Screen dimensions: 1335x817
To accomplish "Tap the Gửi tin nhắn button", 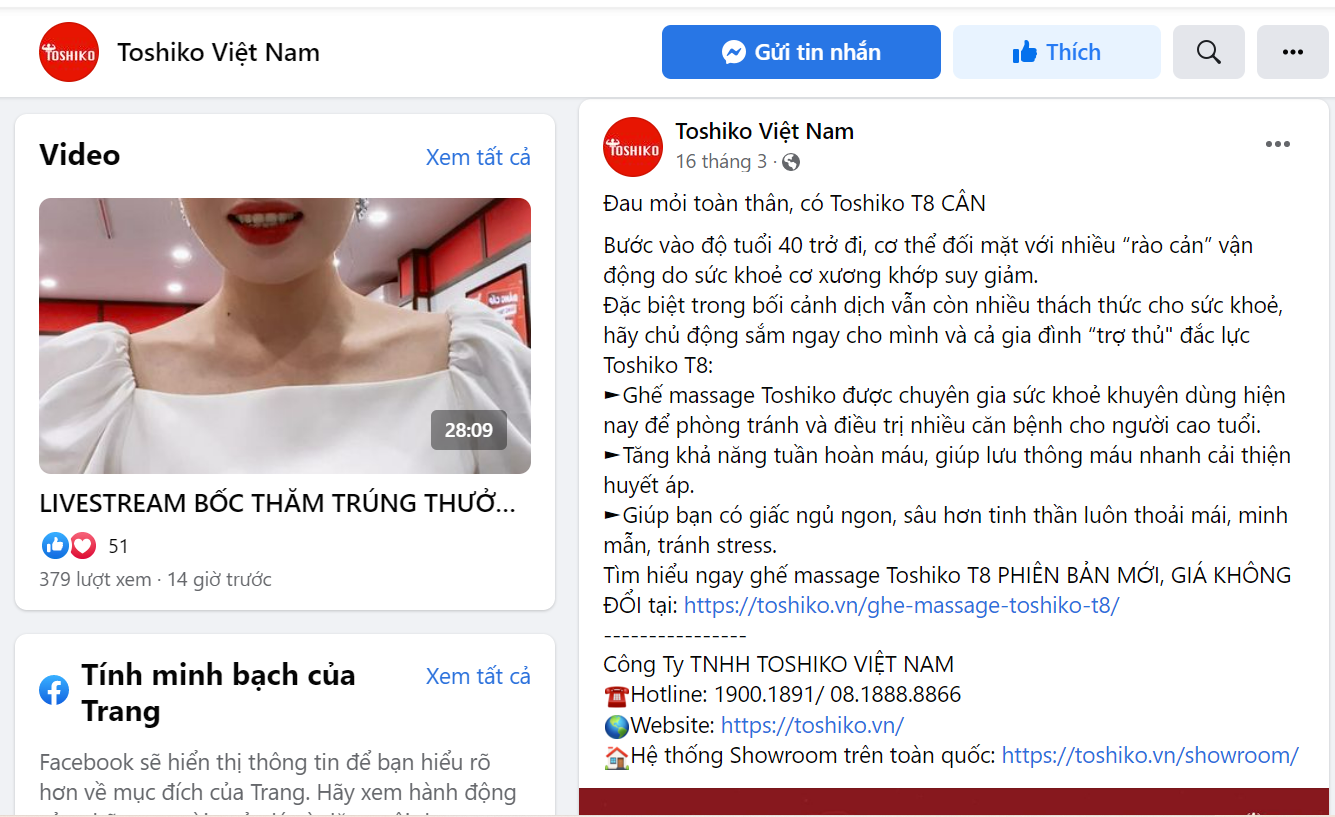I will (801, 52).
